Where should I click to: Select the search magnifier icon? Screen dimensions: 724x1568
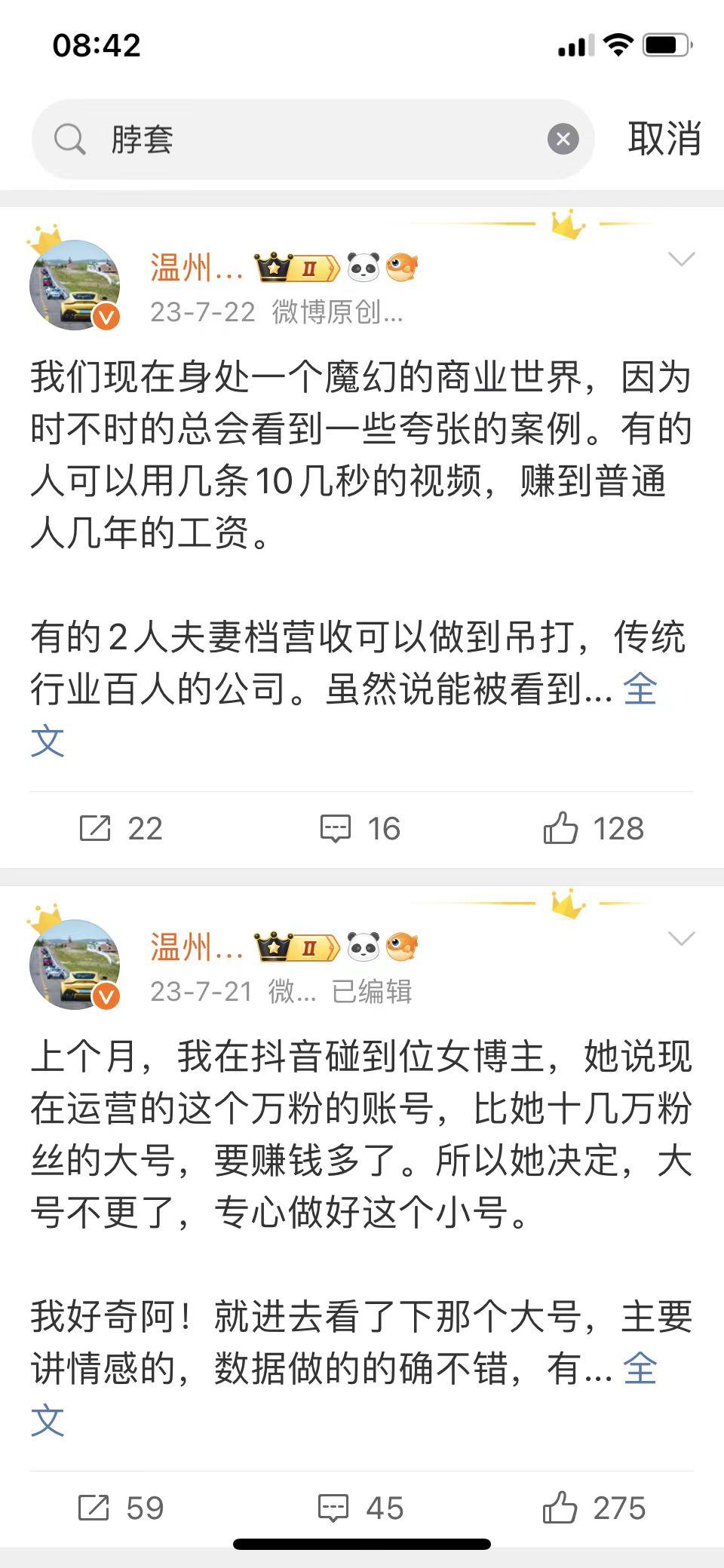pos(70,139)
